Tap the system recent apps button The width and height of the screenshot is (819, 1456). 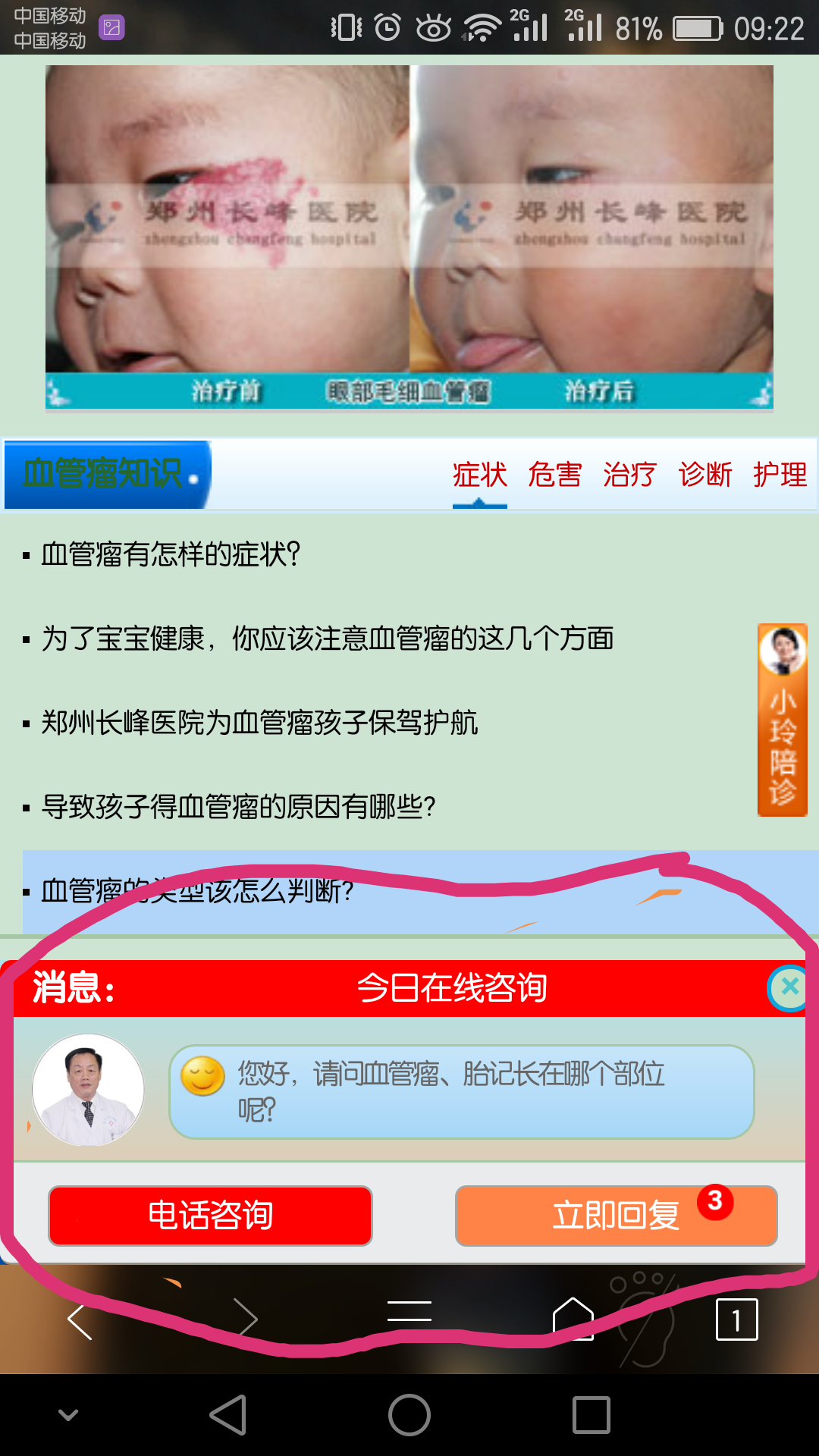point(591,1415)
